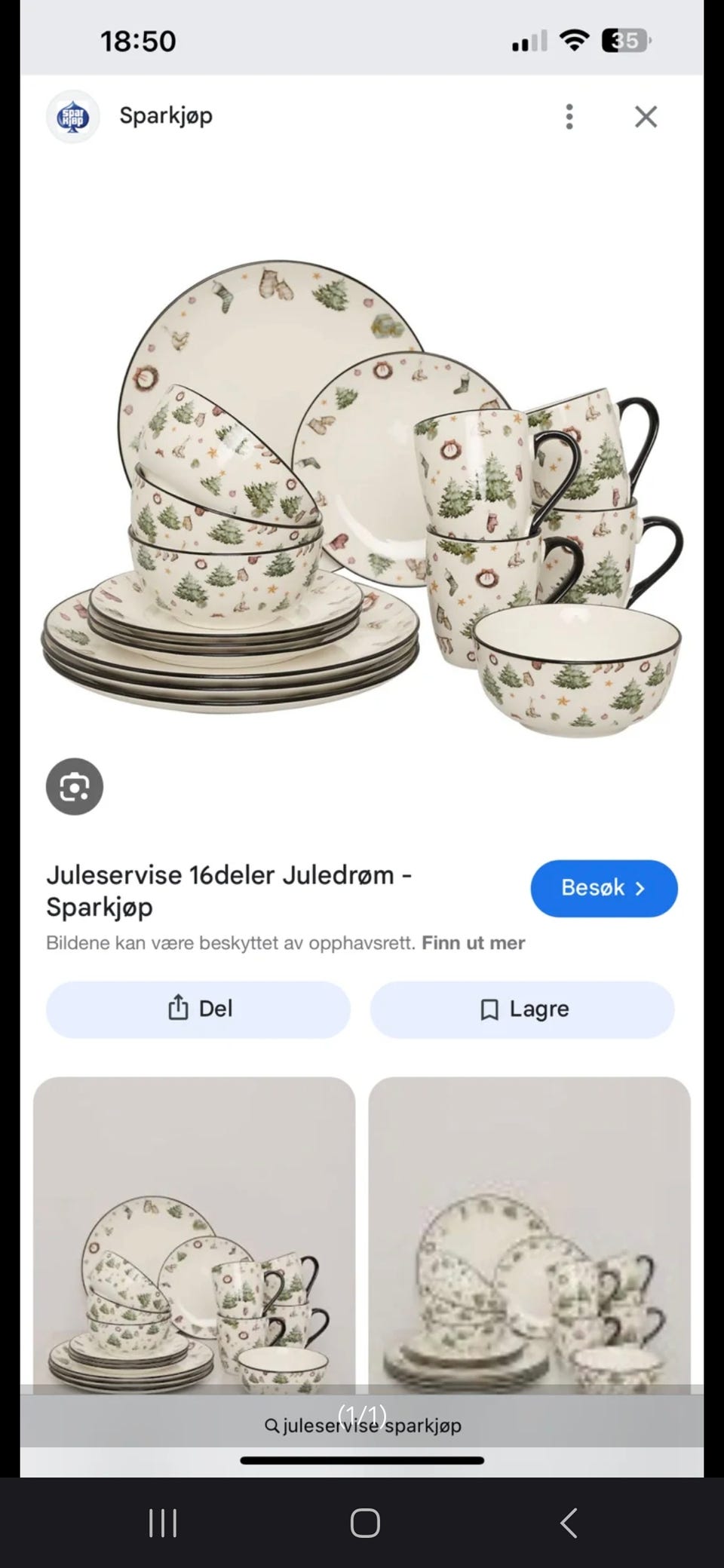This screenshot has height=1568, width=724.
Task: Tap the Wi-Fi indicator in the status bar
Action: pos(573,41)
